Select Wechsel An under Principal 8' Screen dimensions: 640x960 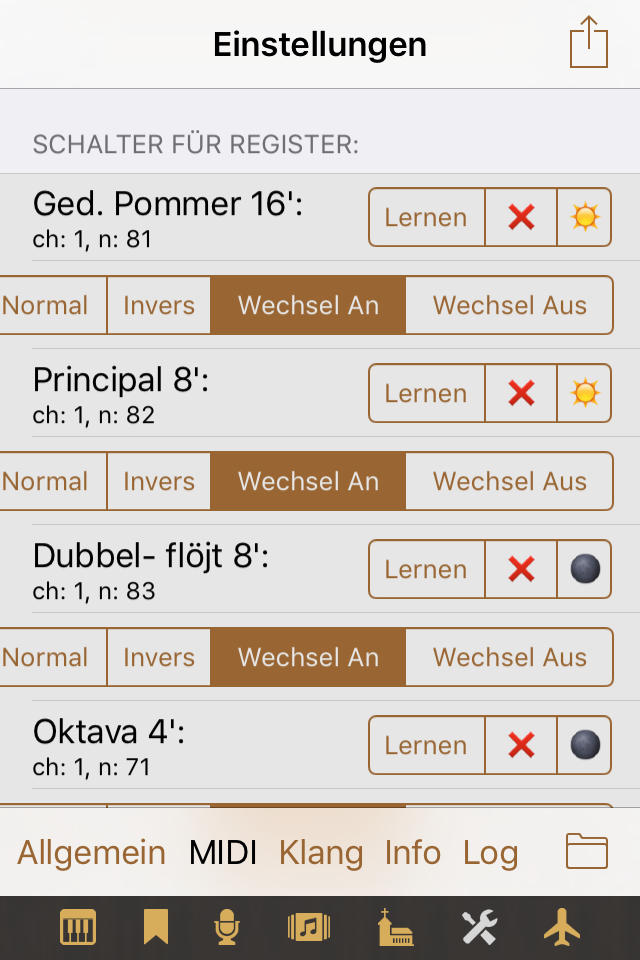(x=308, y=481)
